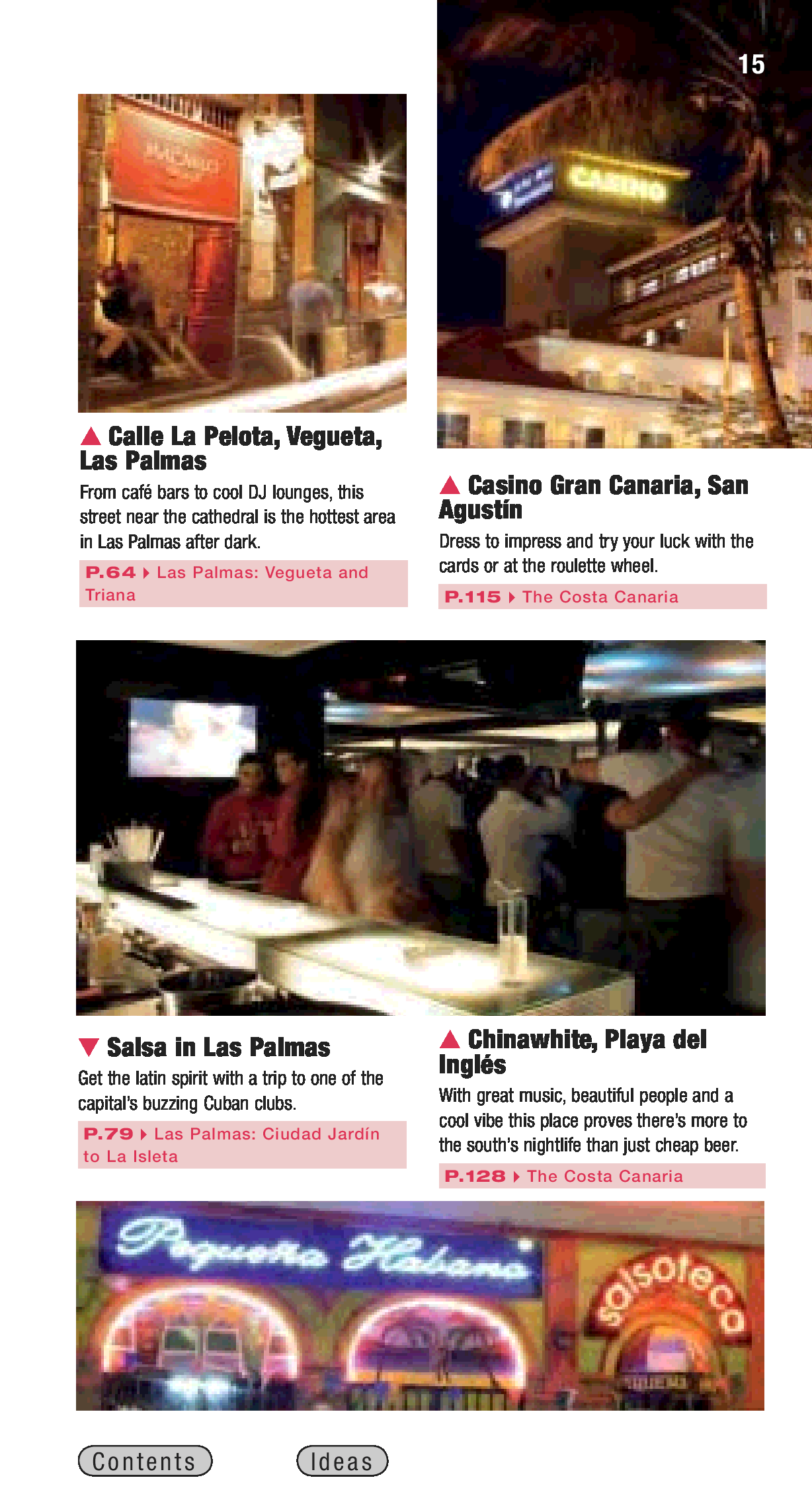Open P.79 Las Palmas: Ciudad Jardín link

(241, 1144)
